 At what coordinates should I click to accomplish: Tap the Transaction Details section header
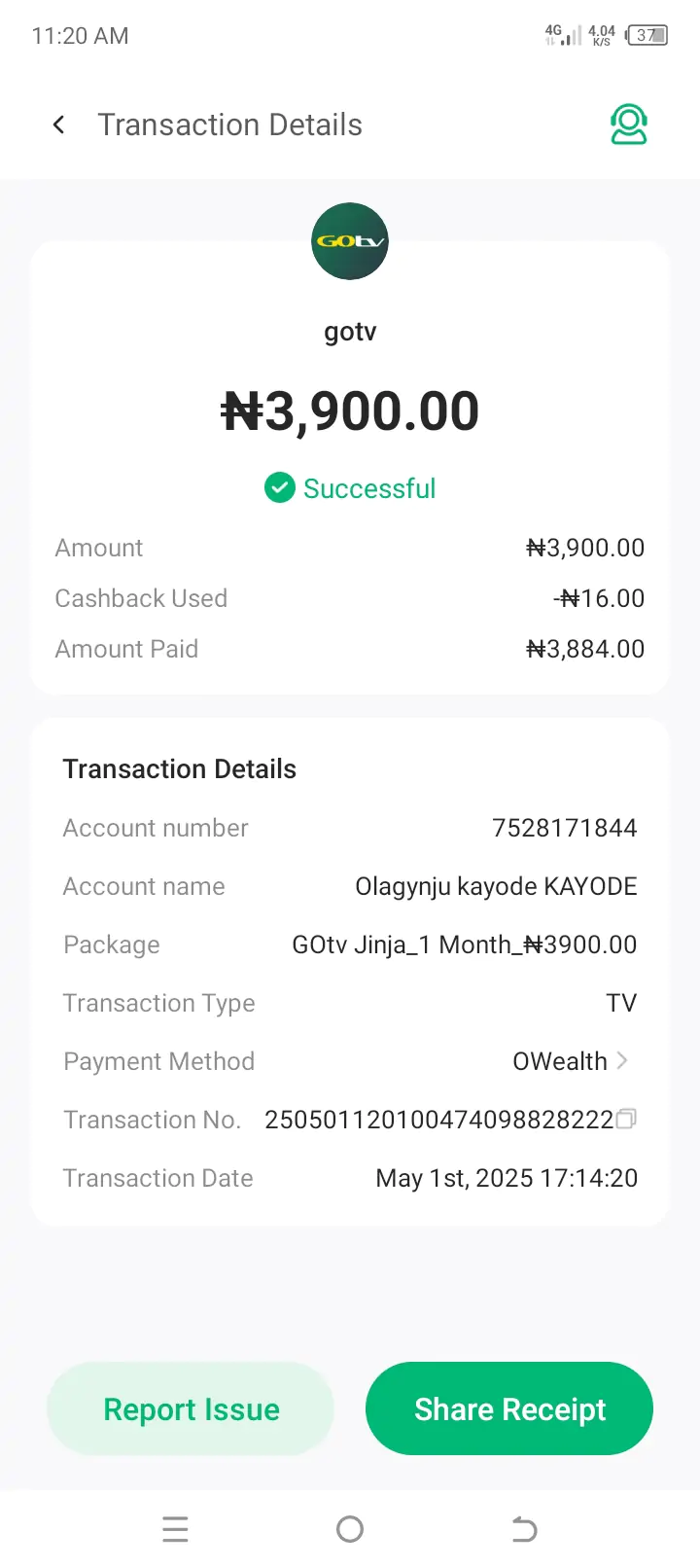179,768
